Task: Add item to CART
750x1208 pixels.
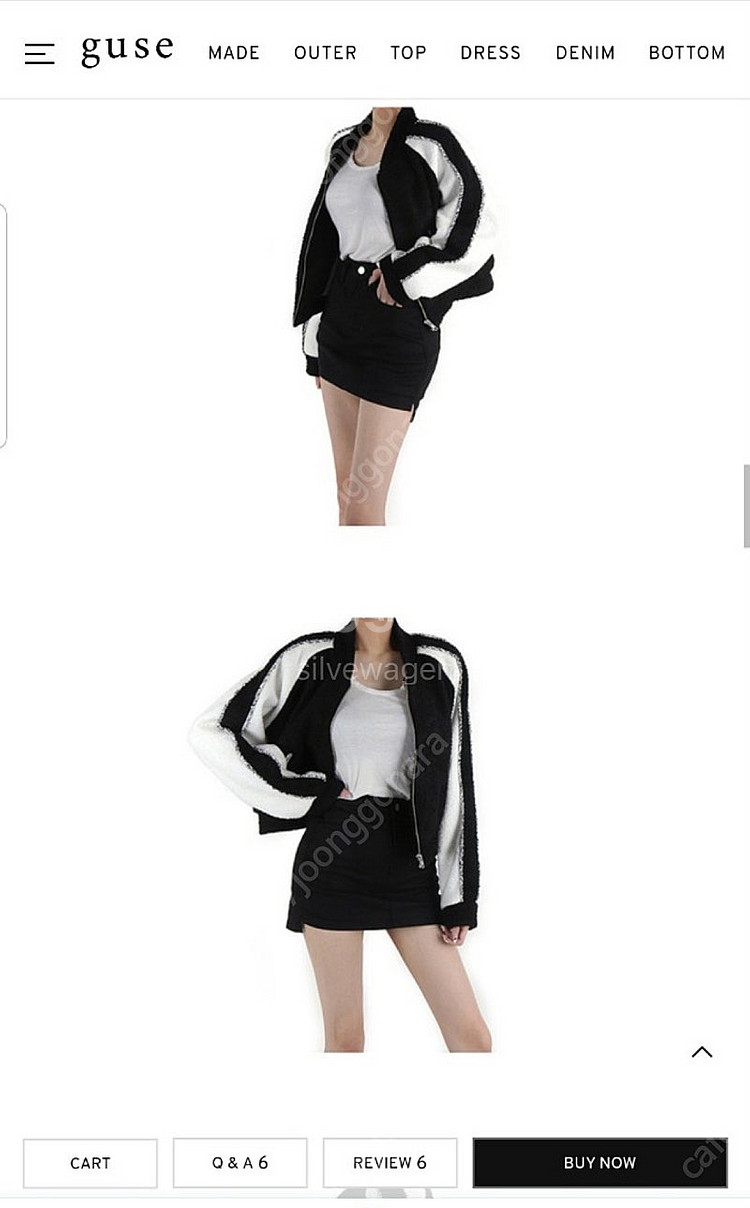Action: point(90,1163)
